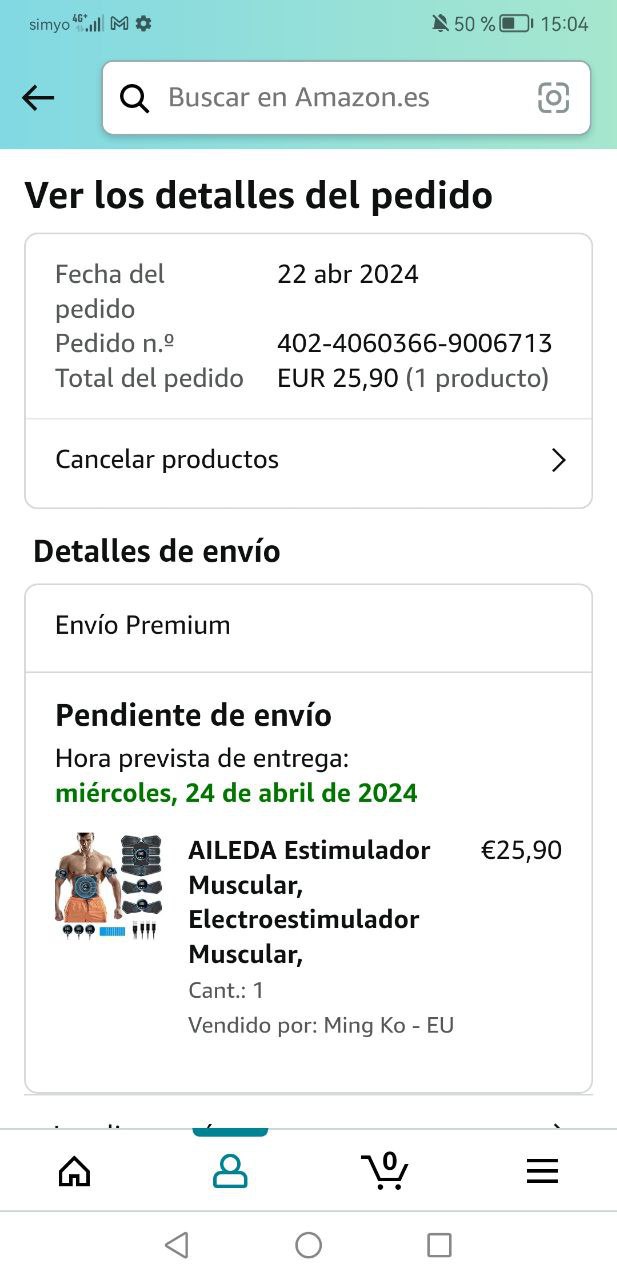
Task: Tap the system recent apps button
Action: pyautogui.click(x=439, y=1245)
